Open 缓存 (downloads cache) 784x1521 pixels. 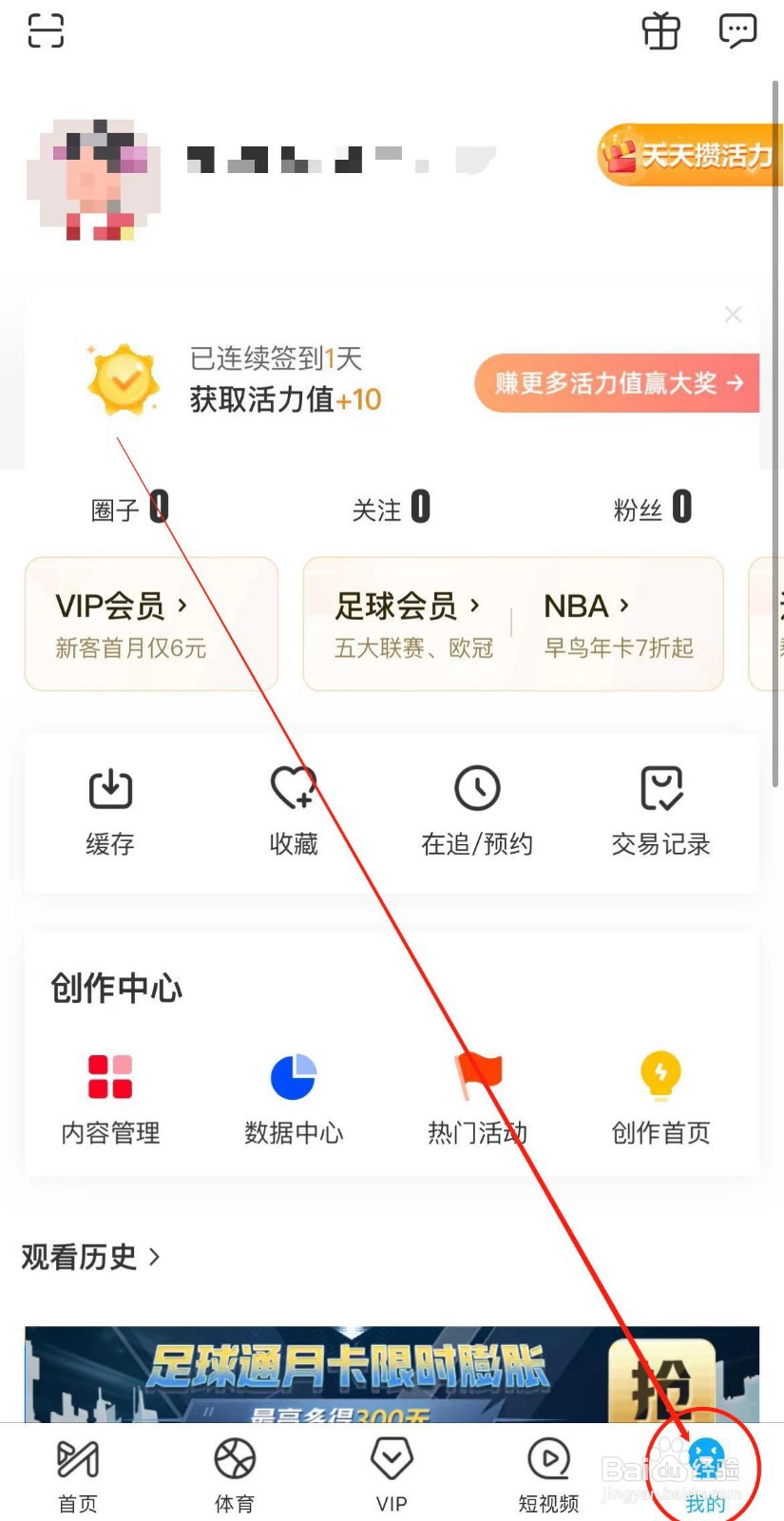tap(108, 810)
